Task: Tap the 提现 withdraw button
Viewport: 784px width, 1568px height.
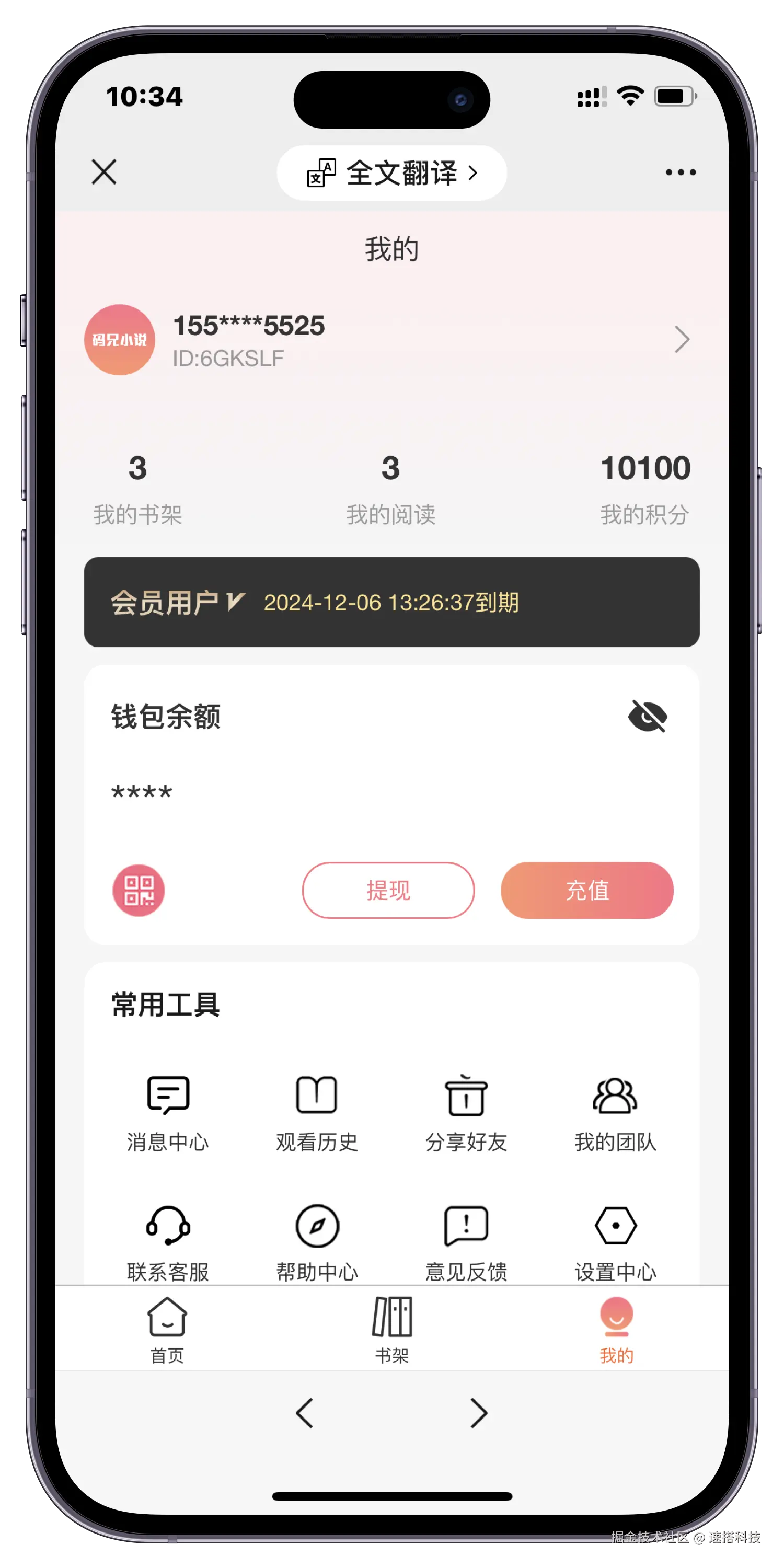Action: pos(388,890)
